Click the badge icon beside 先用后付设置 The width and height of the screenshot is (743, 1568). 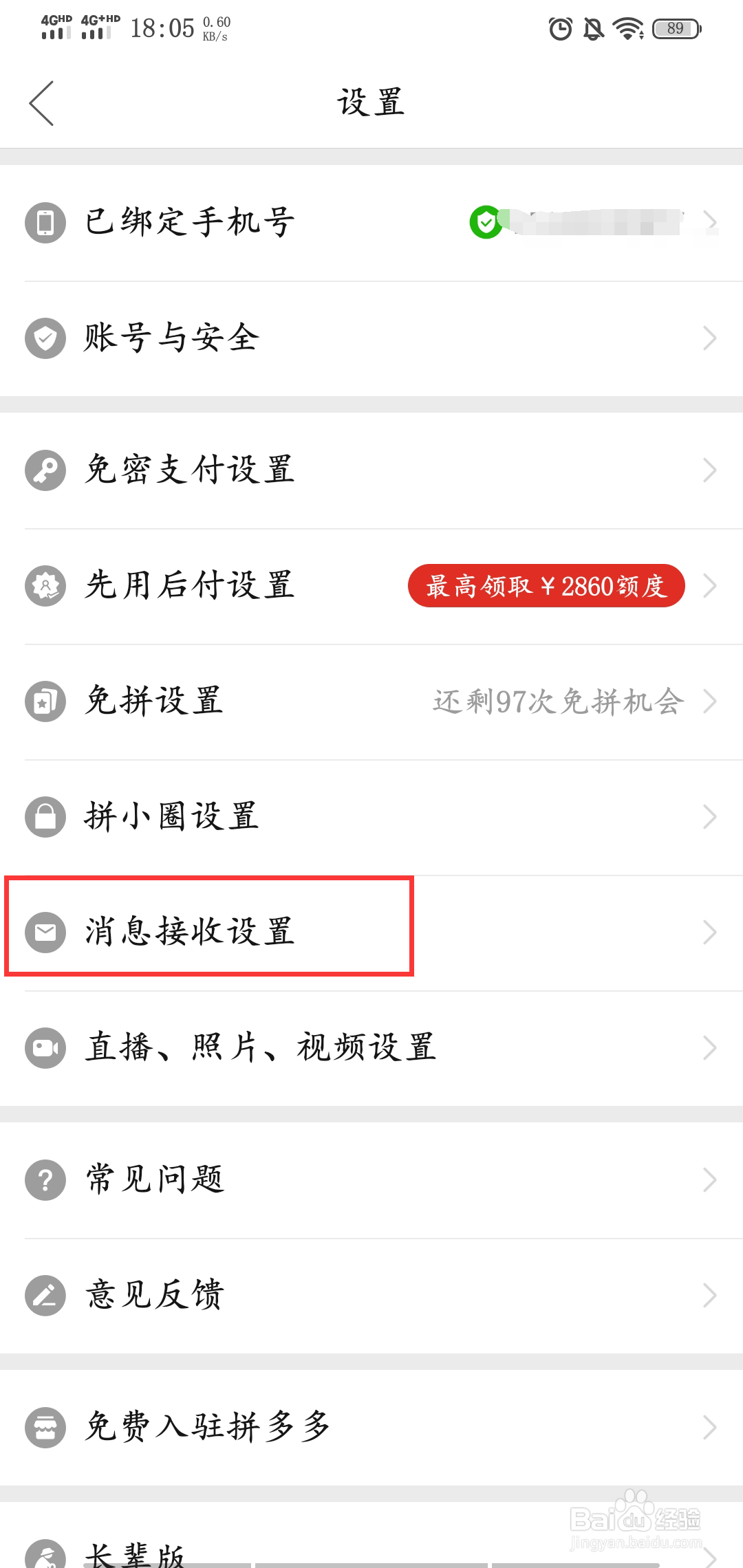click(44, 586)
